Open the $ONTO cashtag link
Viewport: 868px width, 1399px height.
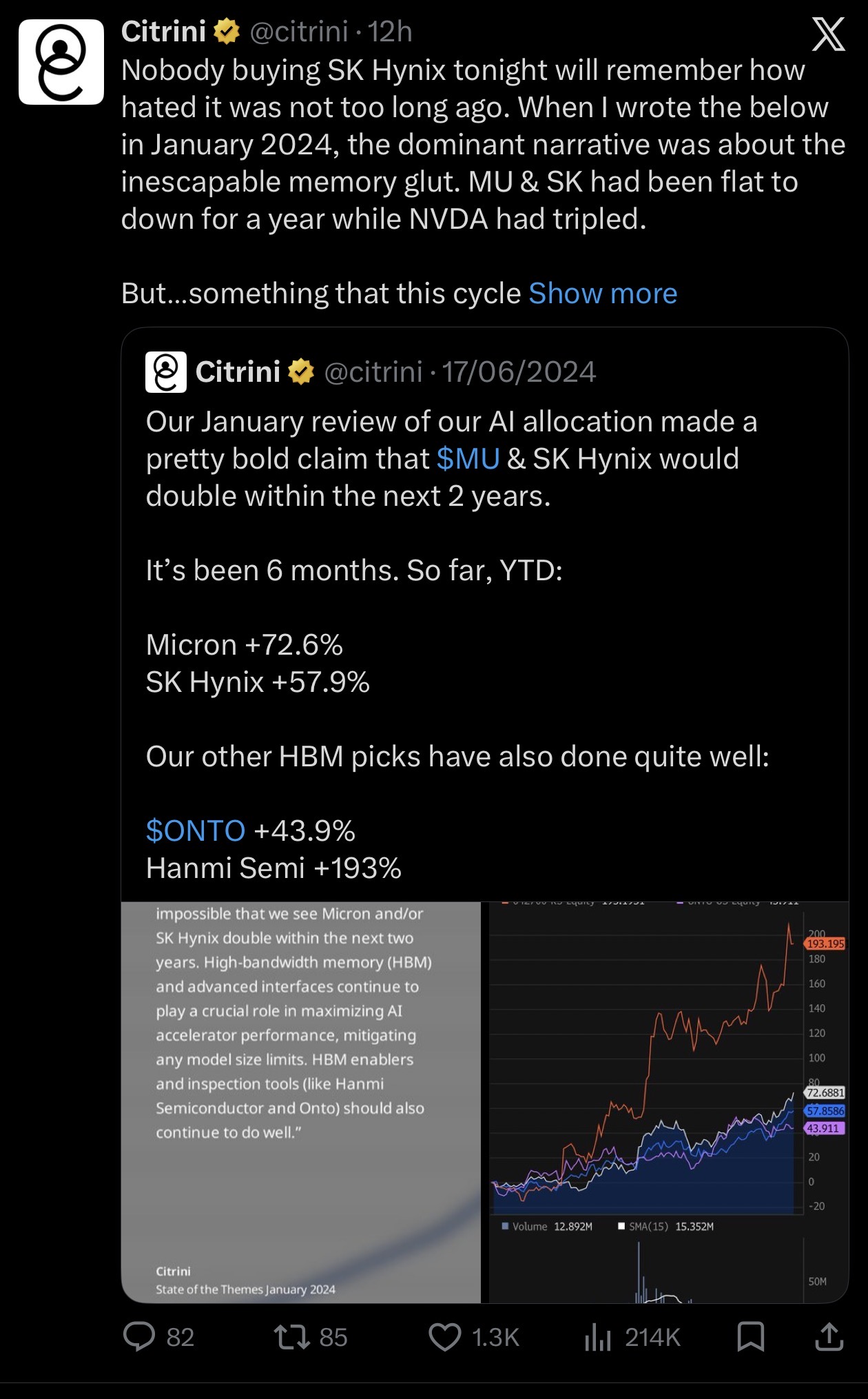click(x=196, y=831)
